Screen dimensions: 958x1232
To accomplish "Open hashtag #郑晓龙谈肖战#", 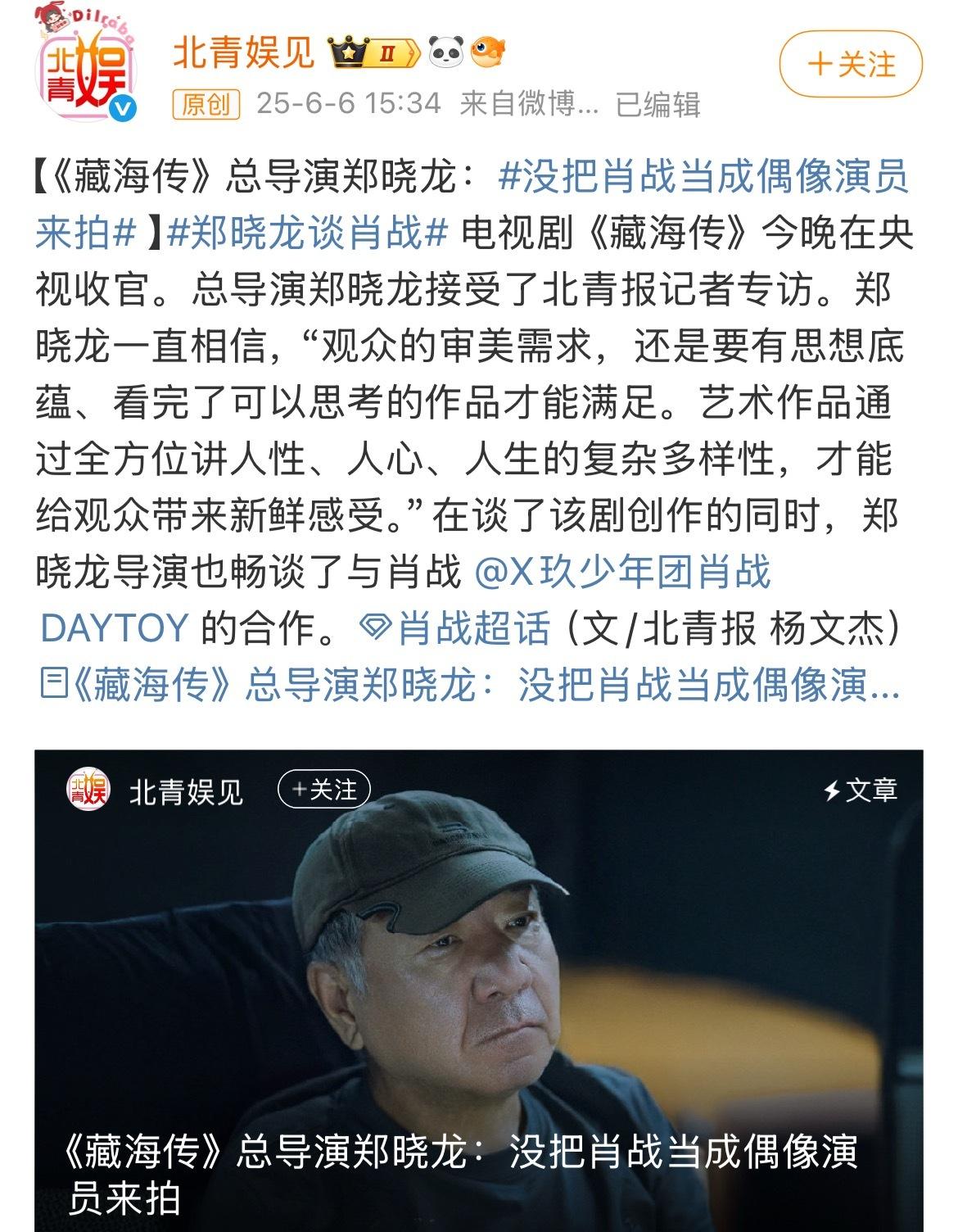I will pyautogui.click(x=308, y=233).
